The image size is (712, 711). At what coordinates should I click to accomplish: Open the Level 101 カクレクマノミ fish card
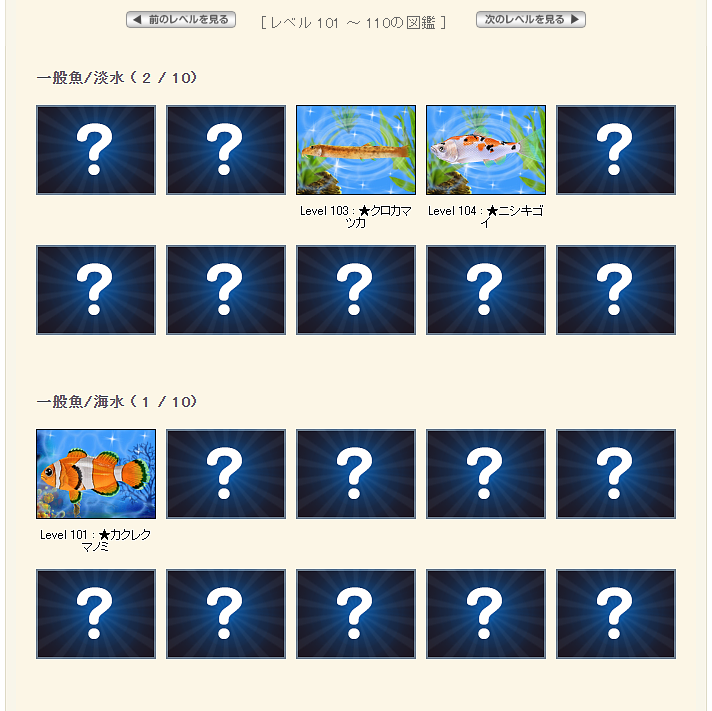click(x=95, y=474)
